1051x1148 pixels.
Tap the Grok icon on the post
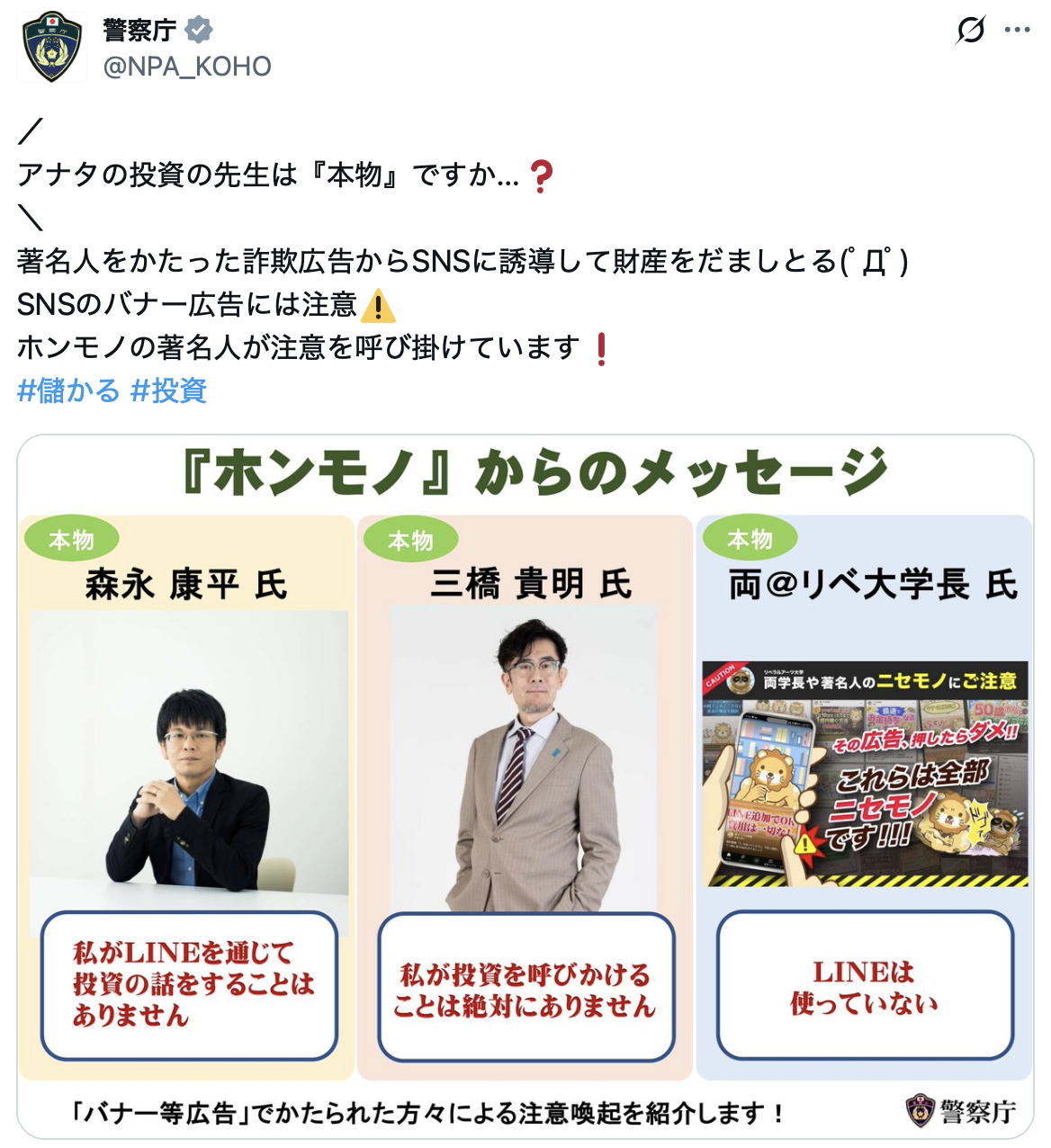tap(971, 30)
